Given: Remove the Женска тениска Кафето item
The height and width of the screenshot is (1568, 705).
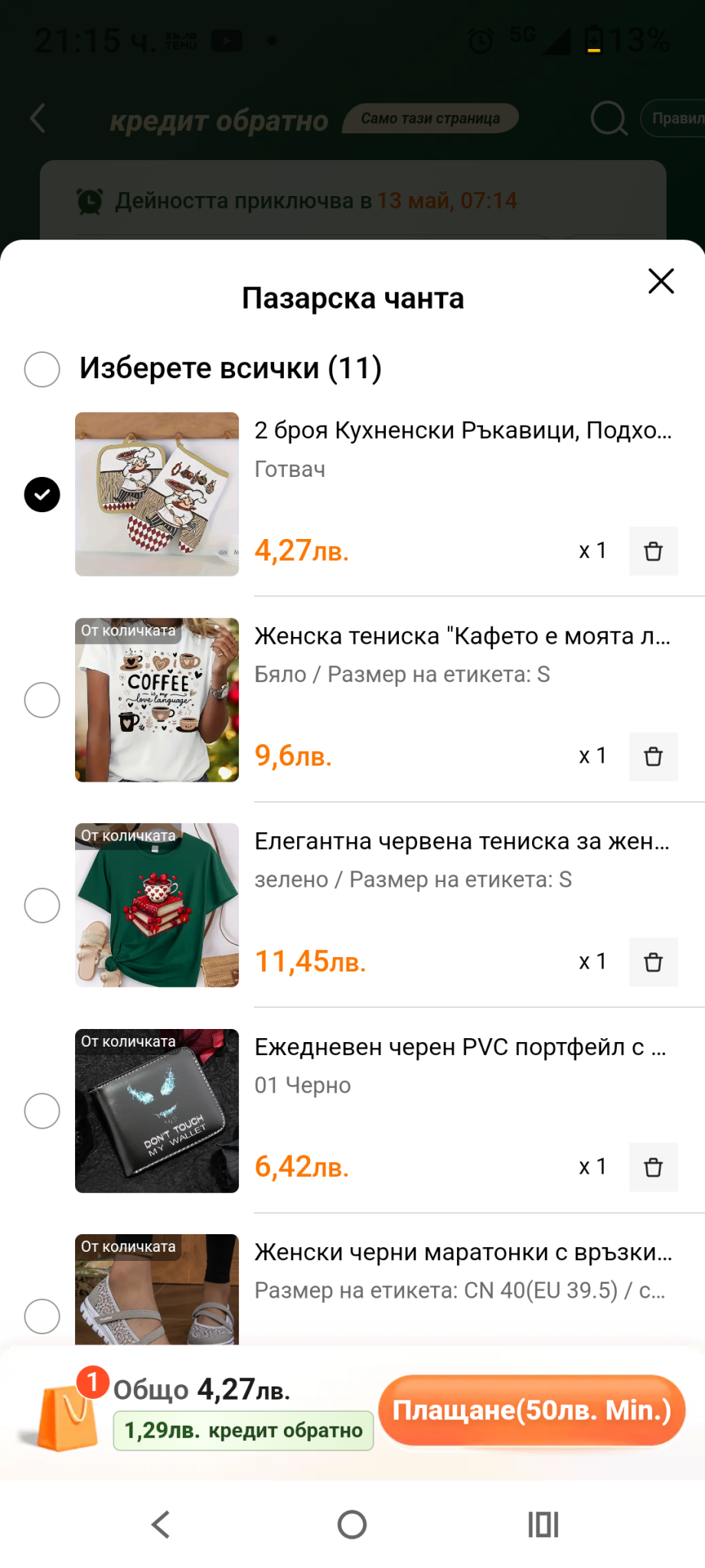Looking at the screenshot, I should [x=653, y=756].
